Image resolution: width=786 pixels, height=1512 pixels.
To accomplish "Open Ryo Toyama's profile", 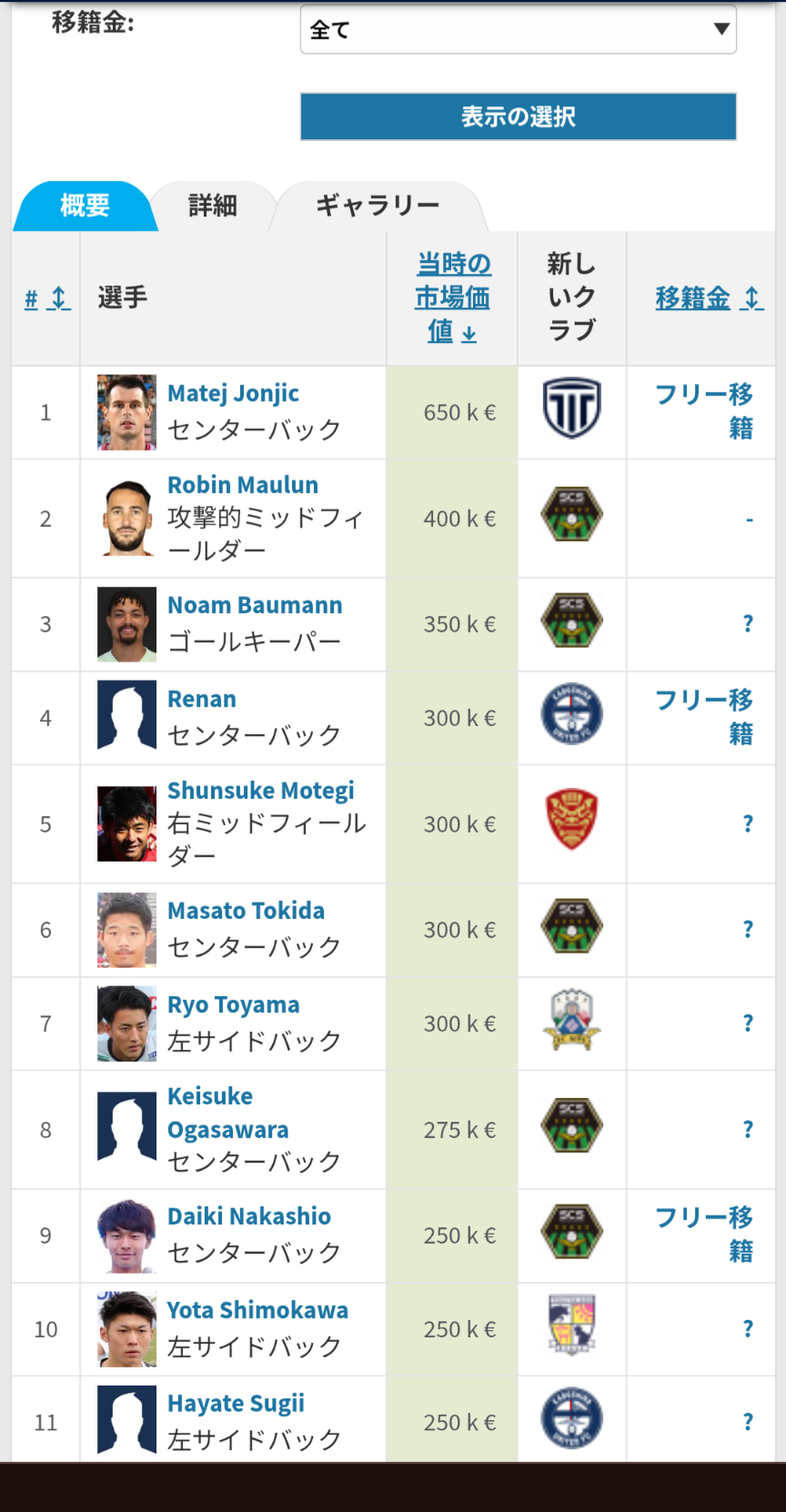I will point(233,1004).
